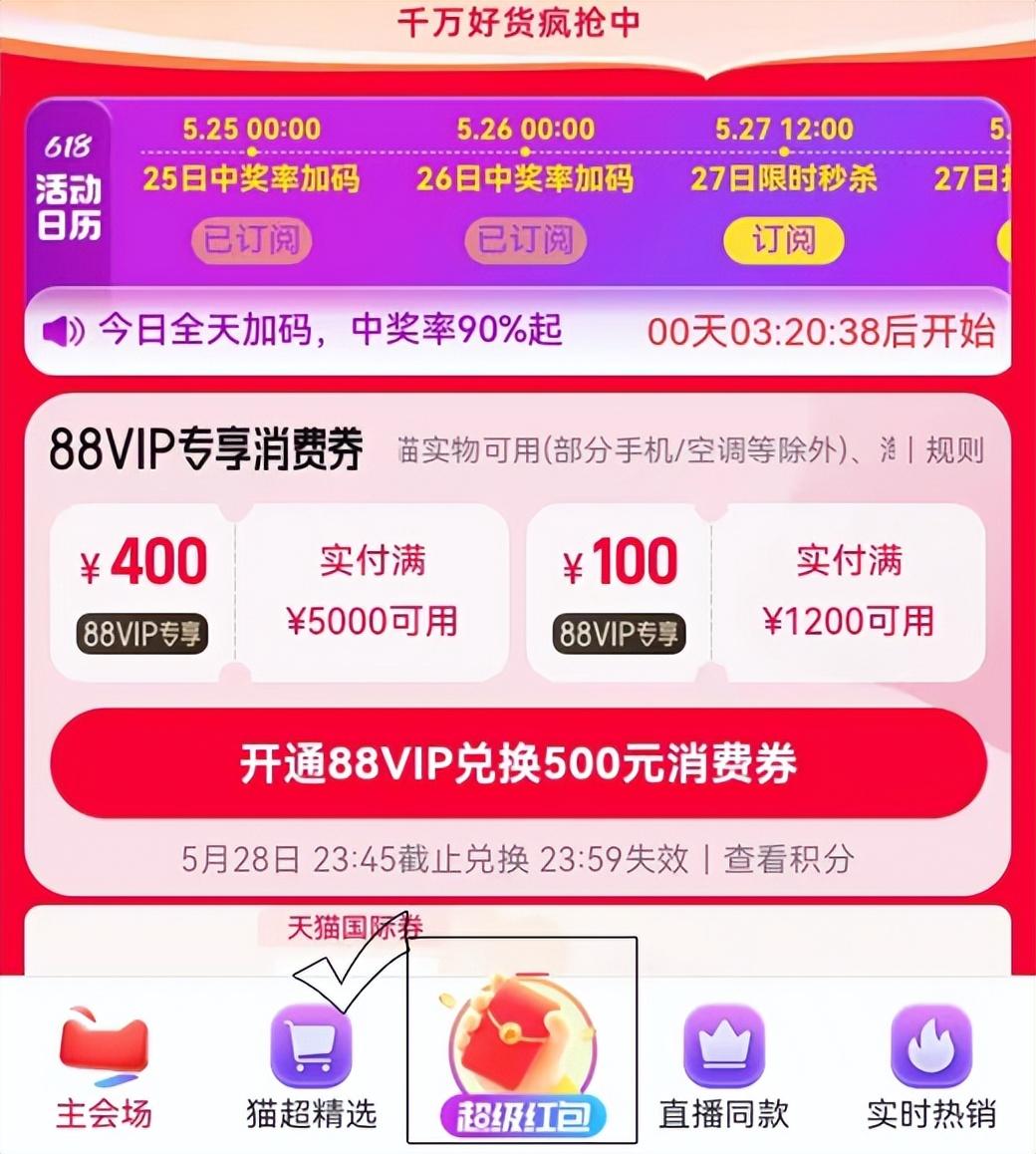Switch to the 天猫国际券 tab
Viewport: 1036px width, 1154px height.
pyautogui.click(x=354, y=926)
